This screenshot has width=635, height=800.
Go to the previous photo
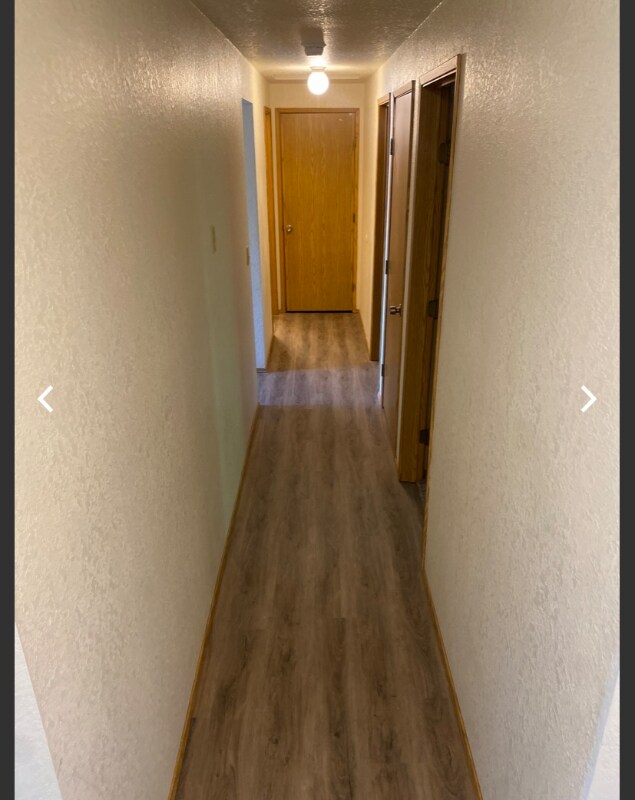45,399
